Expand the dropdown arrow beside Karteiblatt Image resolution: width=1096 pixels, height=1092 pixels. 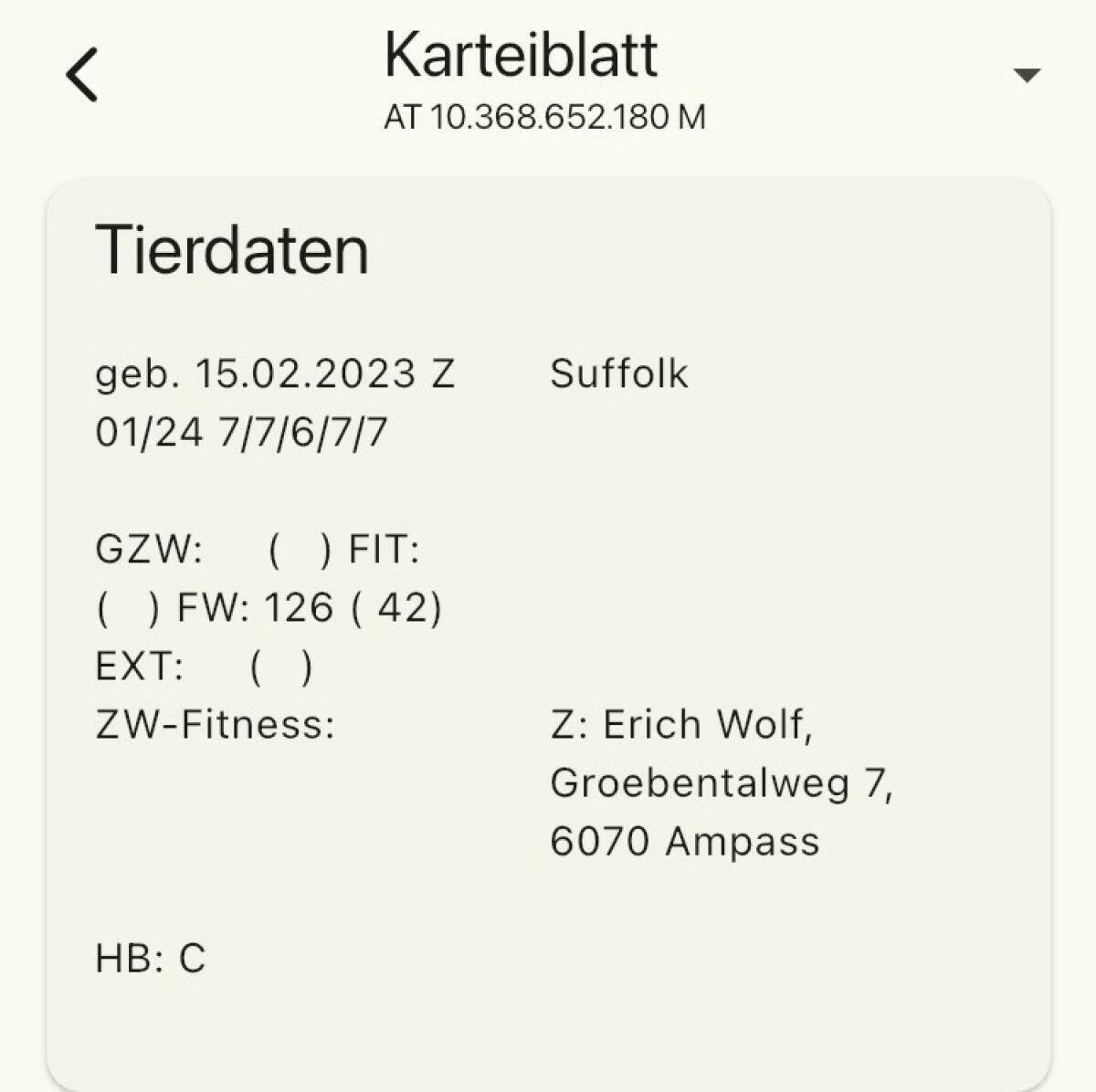click(x=1027, y=75)
